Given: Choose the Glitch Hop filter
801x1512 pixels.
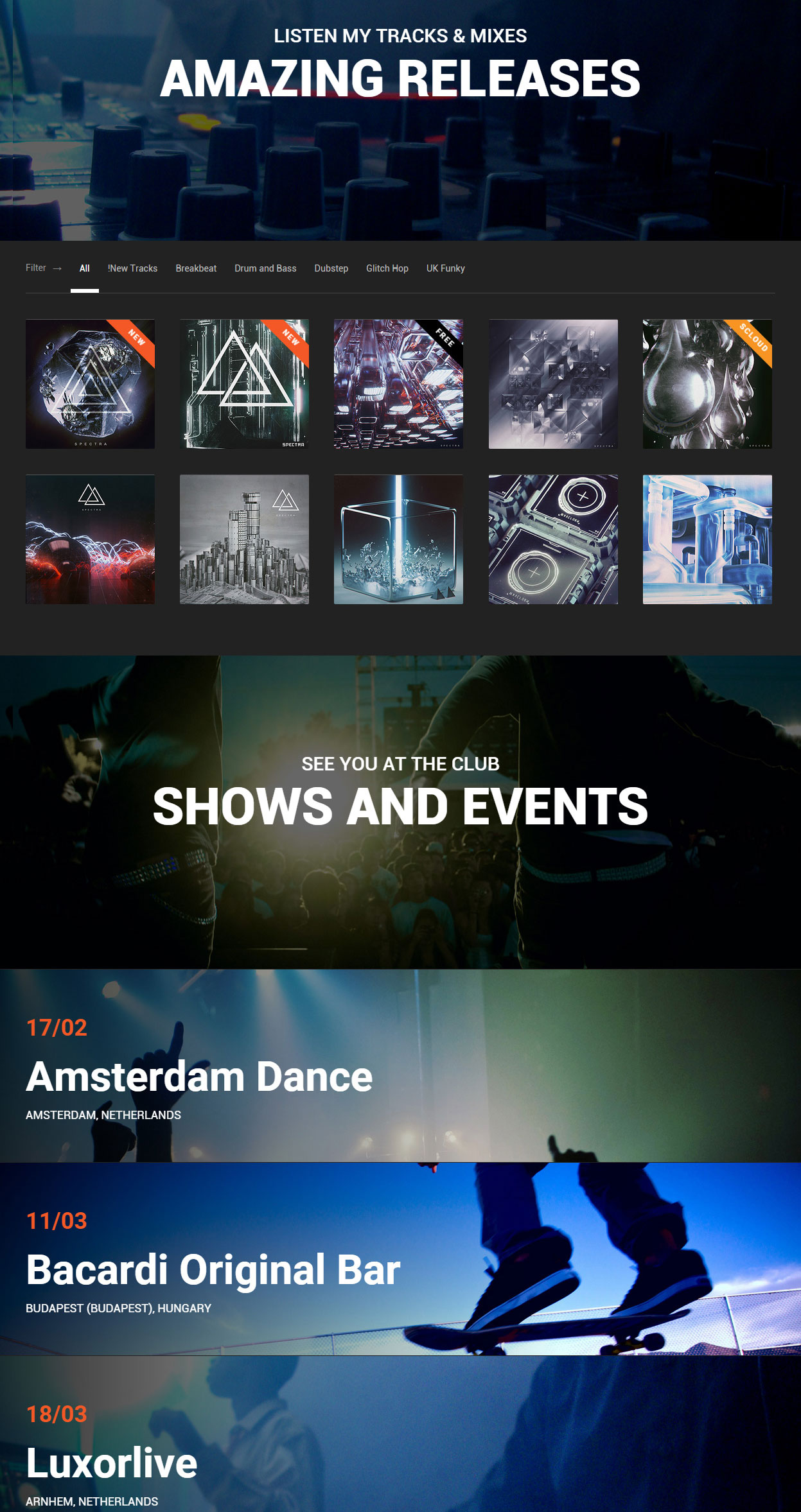Looking at the screenshot, I should (387, 268).
